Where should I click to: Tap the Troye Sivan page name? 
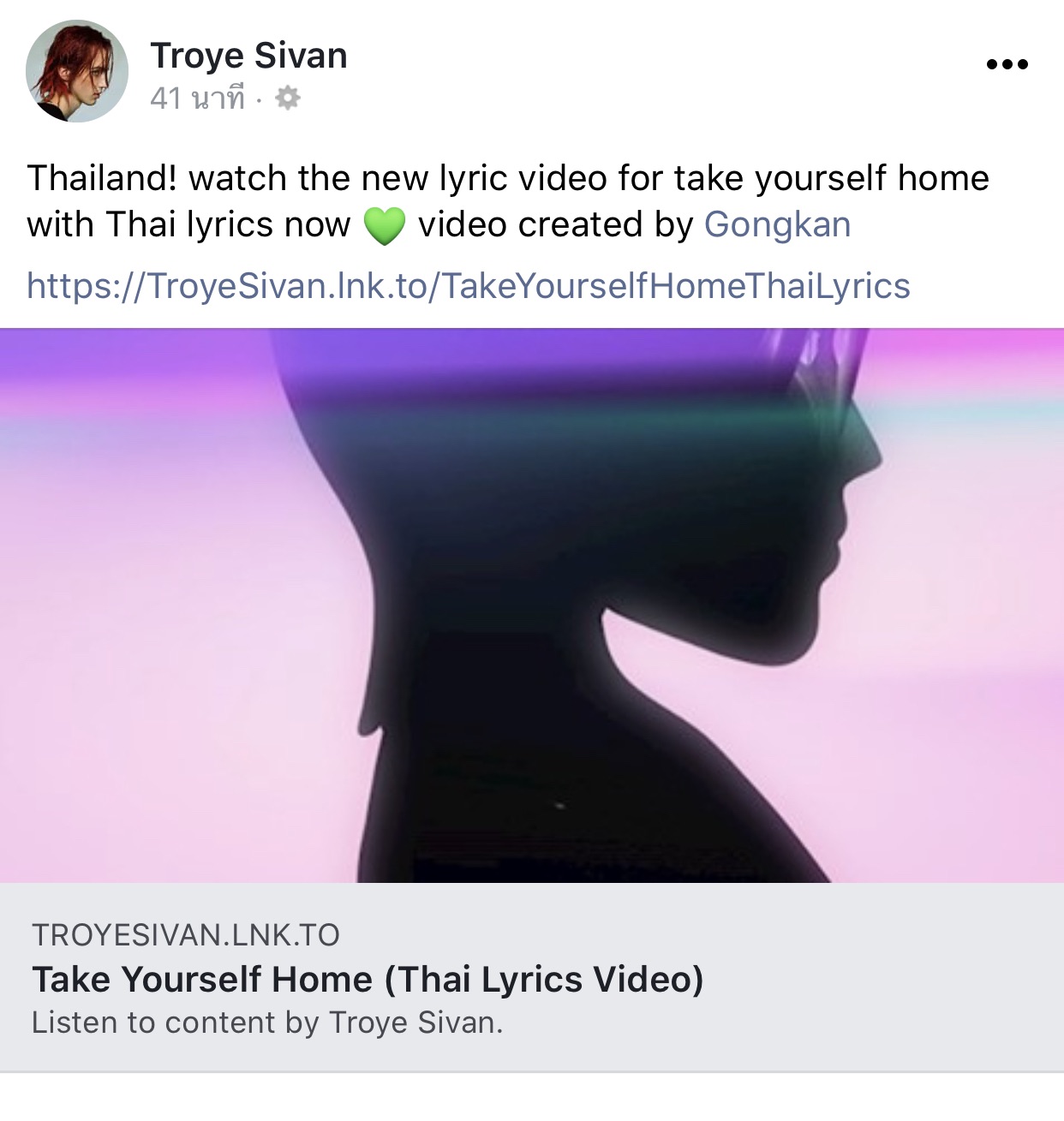[248, 56]
